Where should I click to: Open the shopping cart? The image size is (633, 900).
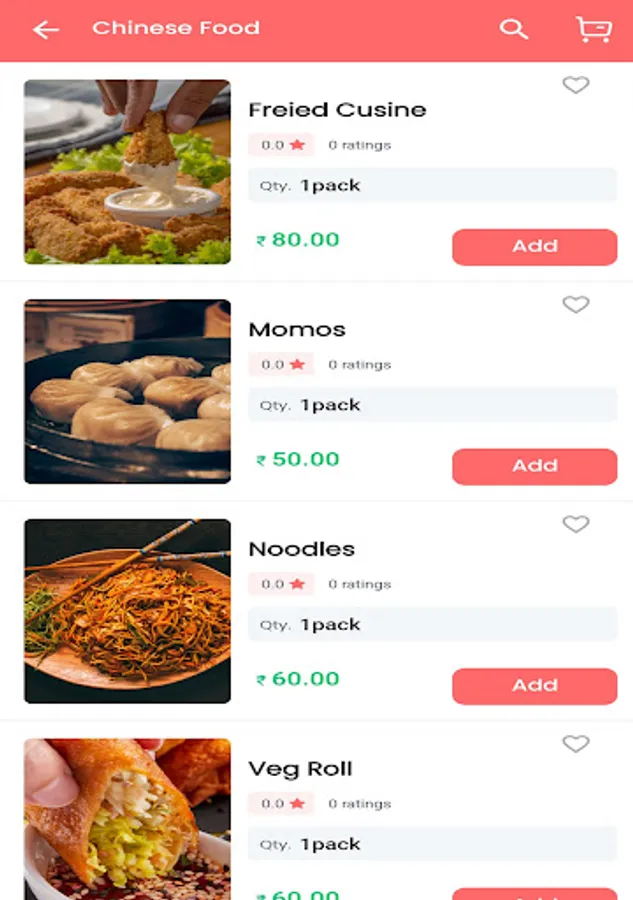[x=593, y=29]
